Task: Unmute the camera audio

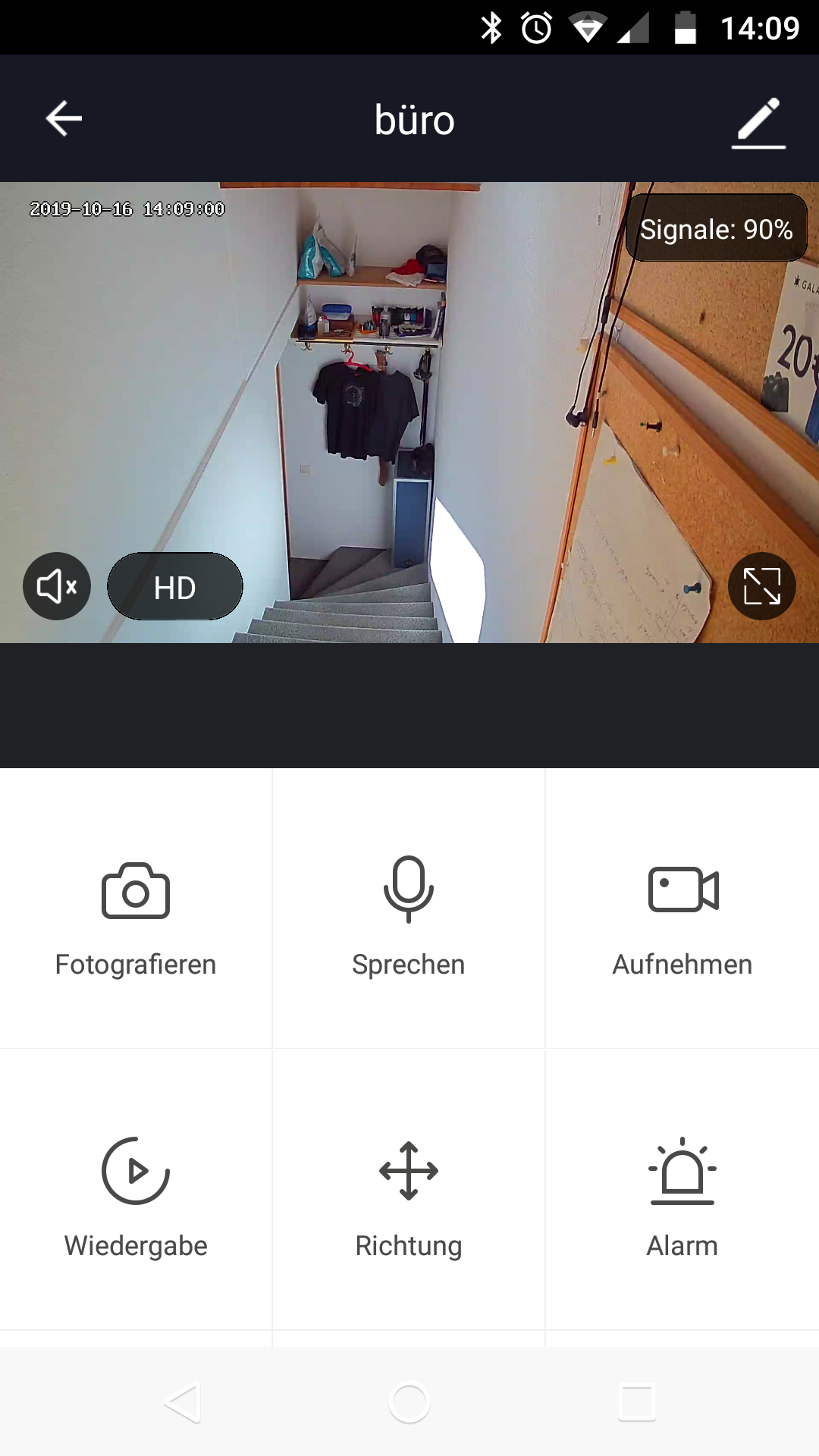Action: pos(57,586)
